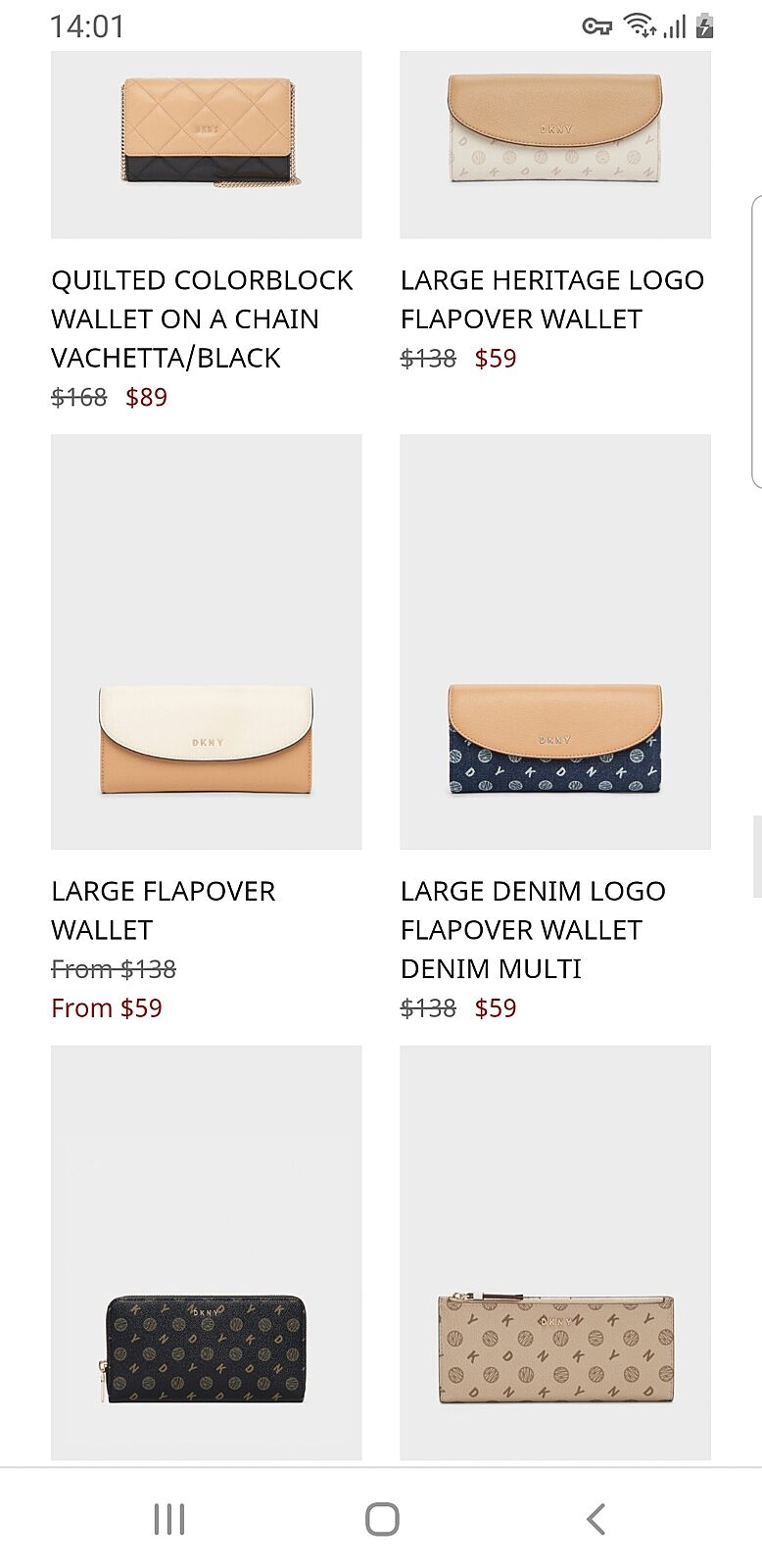Go to the home screen
The image size is (762, 1568).
(x=382, y=1519)
